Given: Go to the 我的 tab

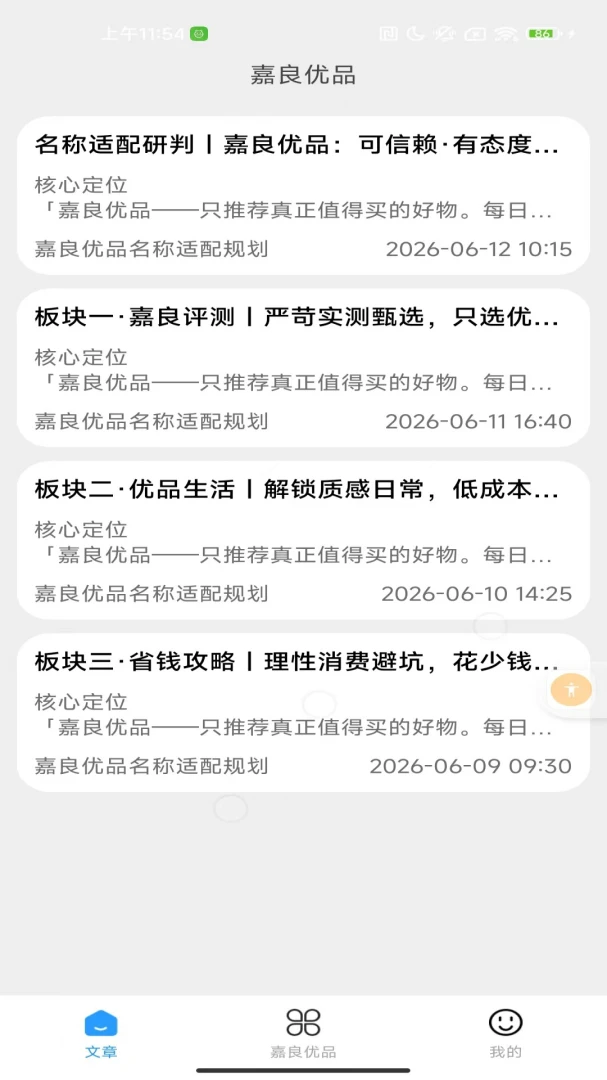Looking at the screenshot, I should click(505, 1033).
